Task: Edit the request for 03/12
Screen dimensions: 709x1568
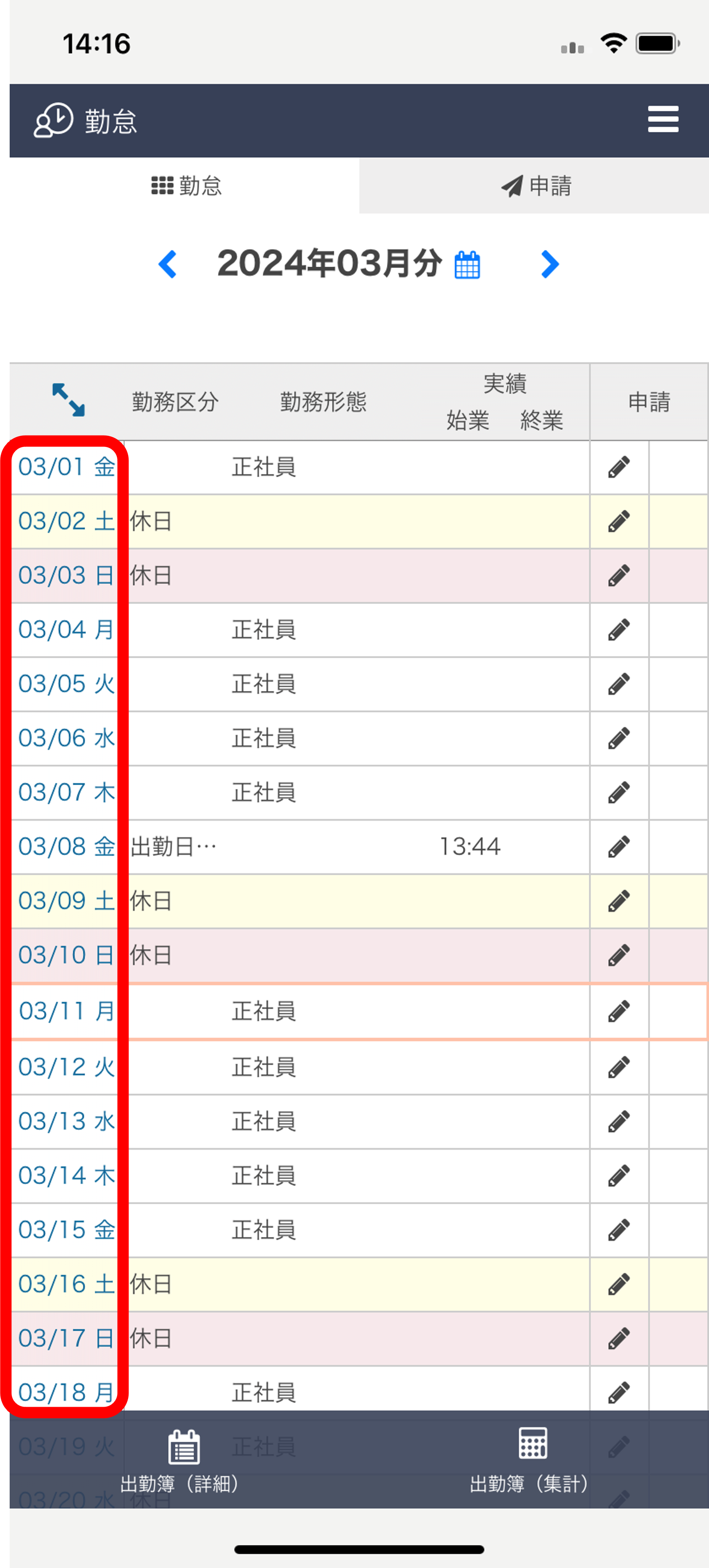Action: 618,1066
